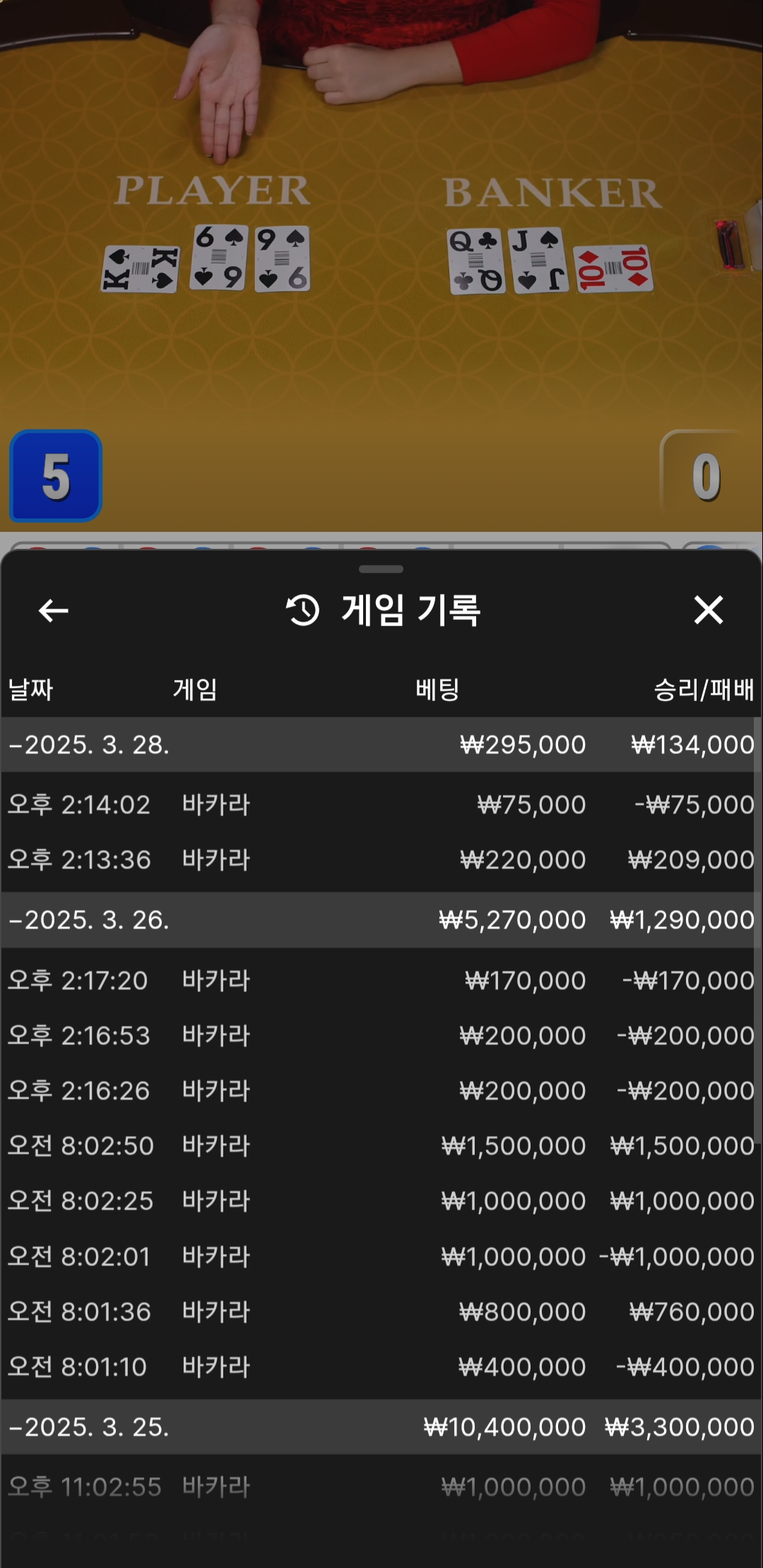
Task: Select the 오전 8:01:10 baccarat entry
Action: (381, 1367)
